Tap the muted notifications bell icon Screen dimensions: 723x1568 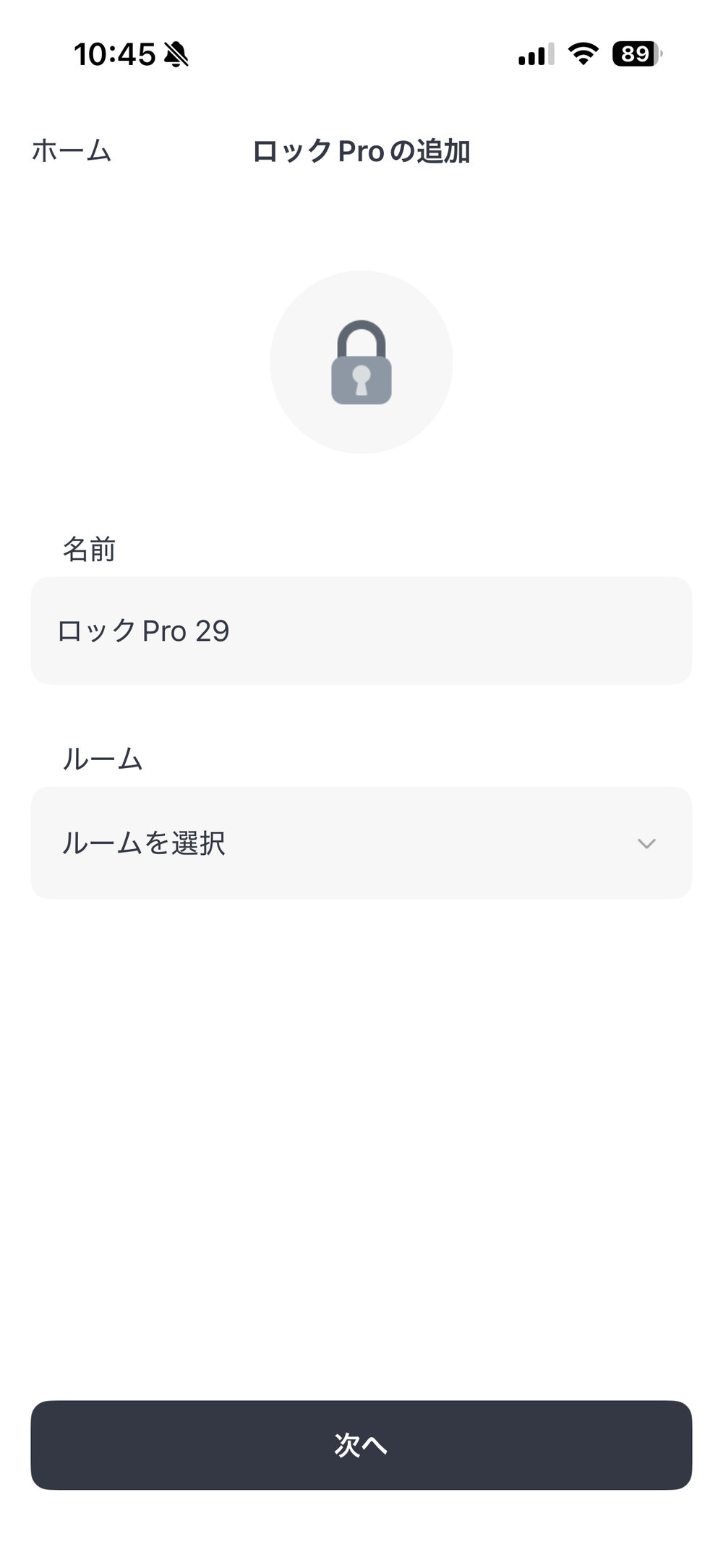176,54
